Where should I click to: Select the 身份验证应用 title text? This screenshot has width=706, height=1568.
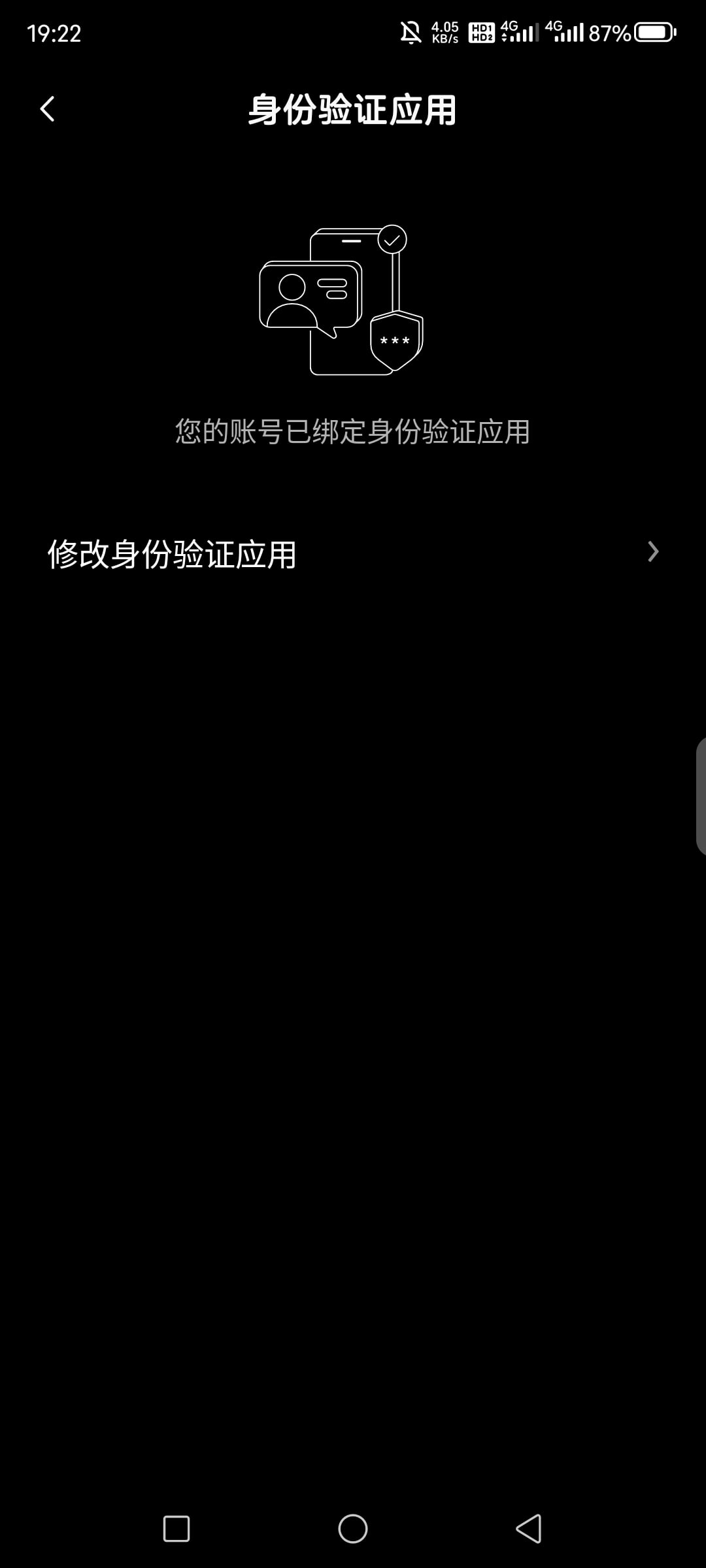pyautogui.click(x=353, y=110)
